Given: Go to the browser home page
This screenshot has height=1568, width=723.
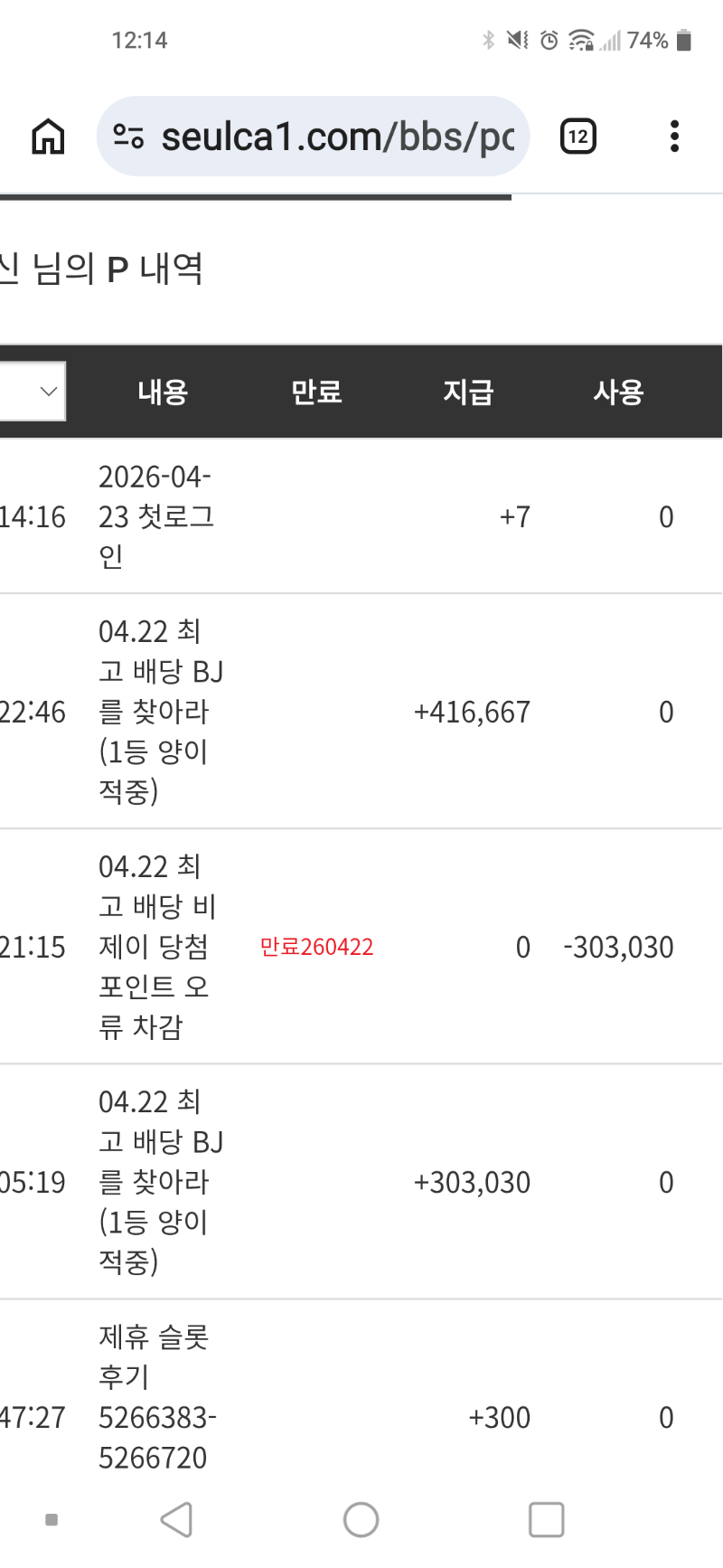Looking at the screenshot, I should [x=48, y=137].
